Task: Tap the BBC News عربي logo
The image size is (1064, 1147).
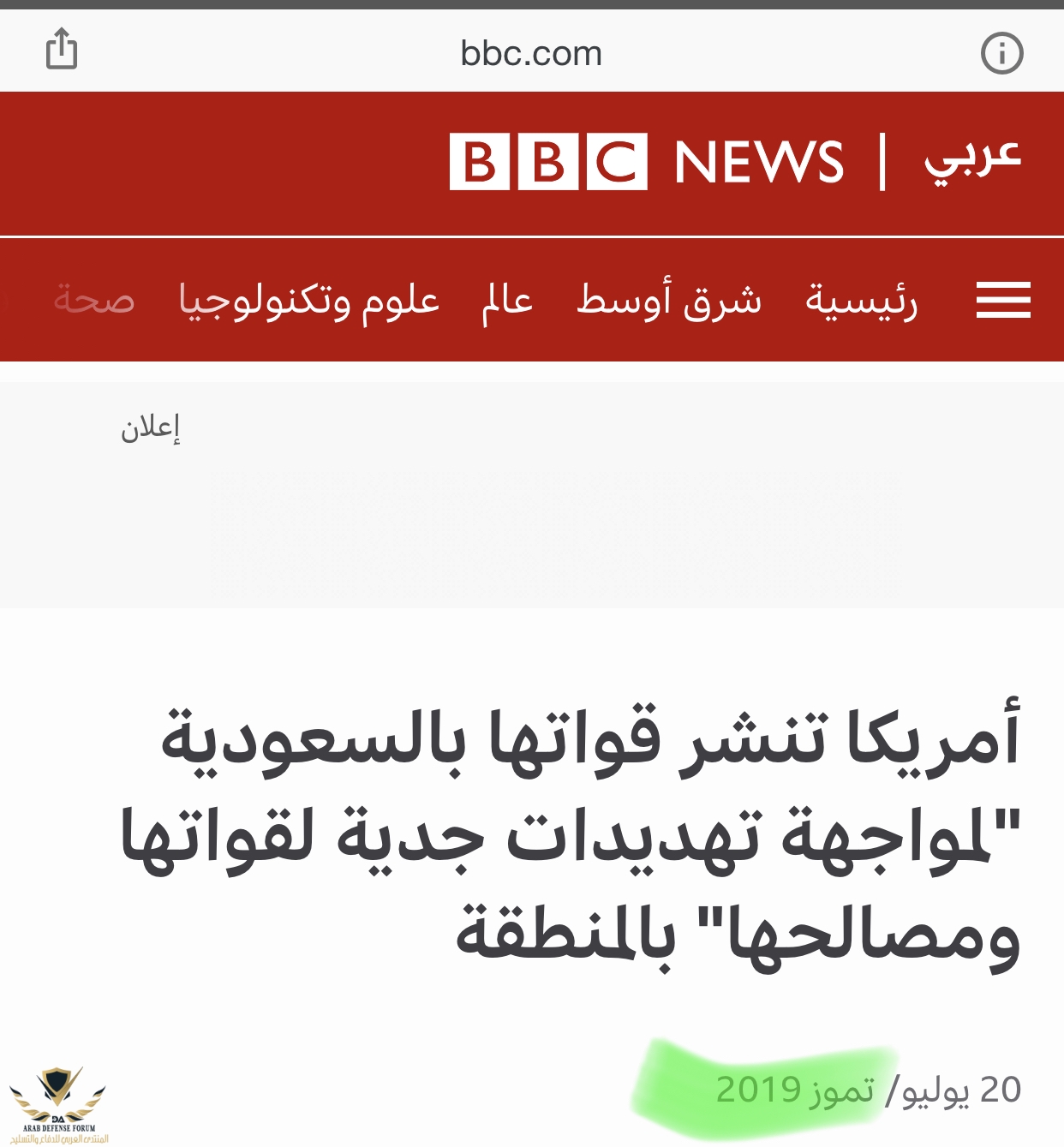Action: pos(735,161)
